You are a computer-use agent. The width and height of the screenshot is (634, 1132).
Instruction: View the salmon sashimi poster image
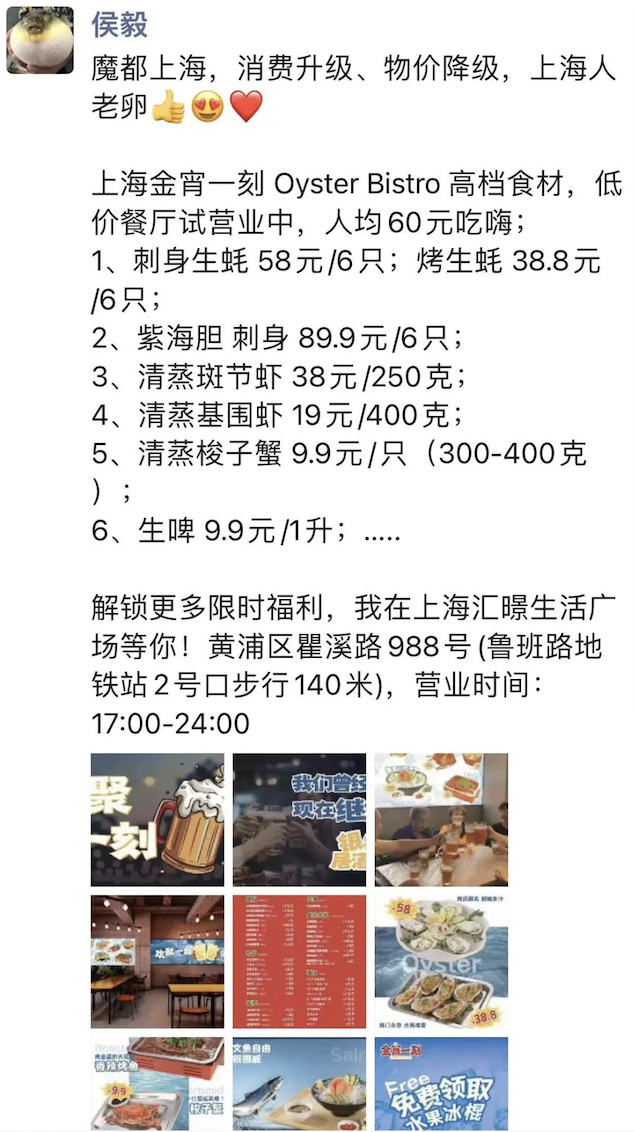[x=299, y=1084]
